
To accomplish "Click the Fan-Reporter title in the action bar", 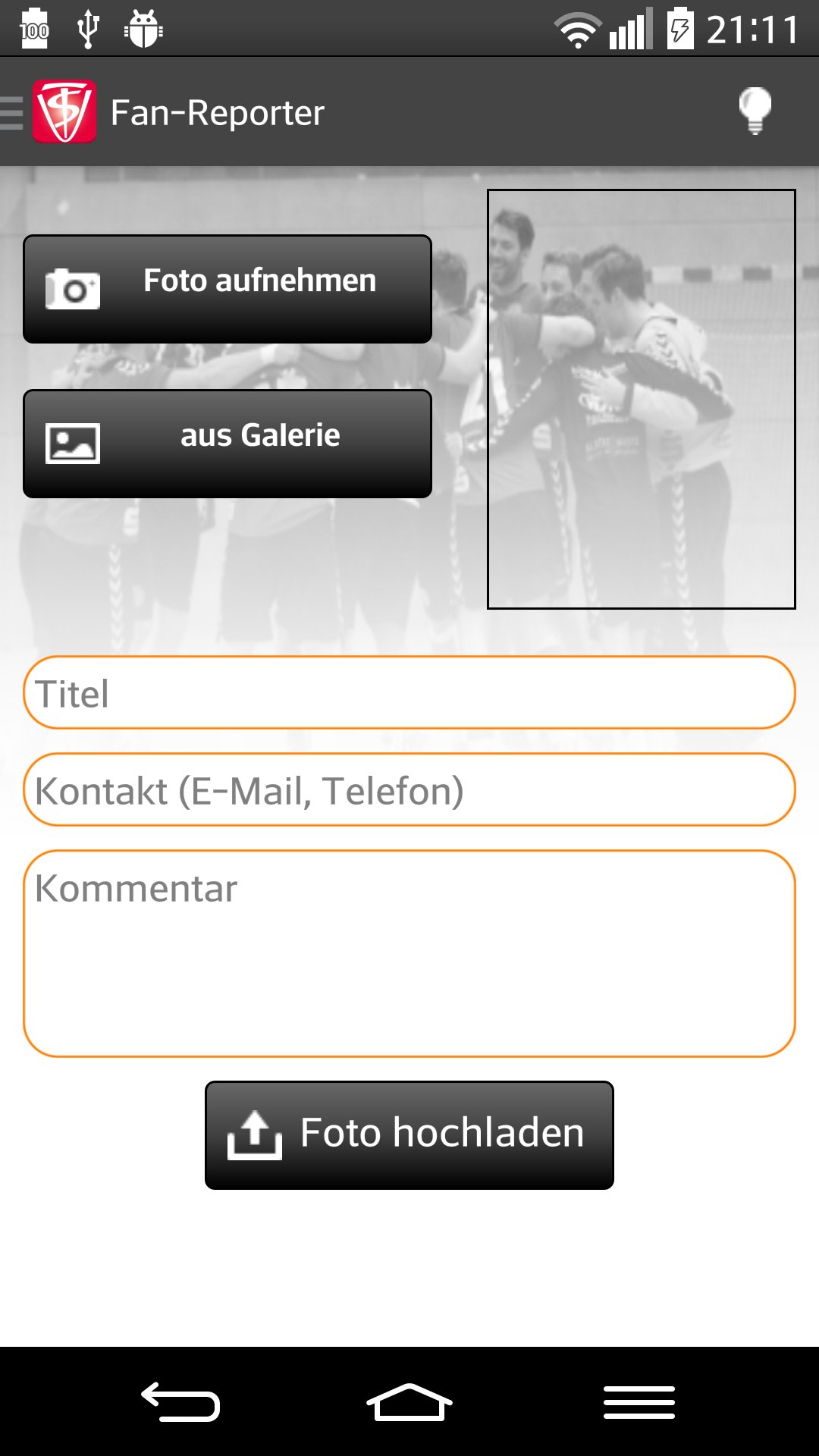I will [218, 111].
